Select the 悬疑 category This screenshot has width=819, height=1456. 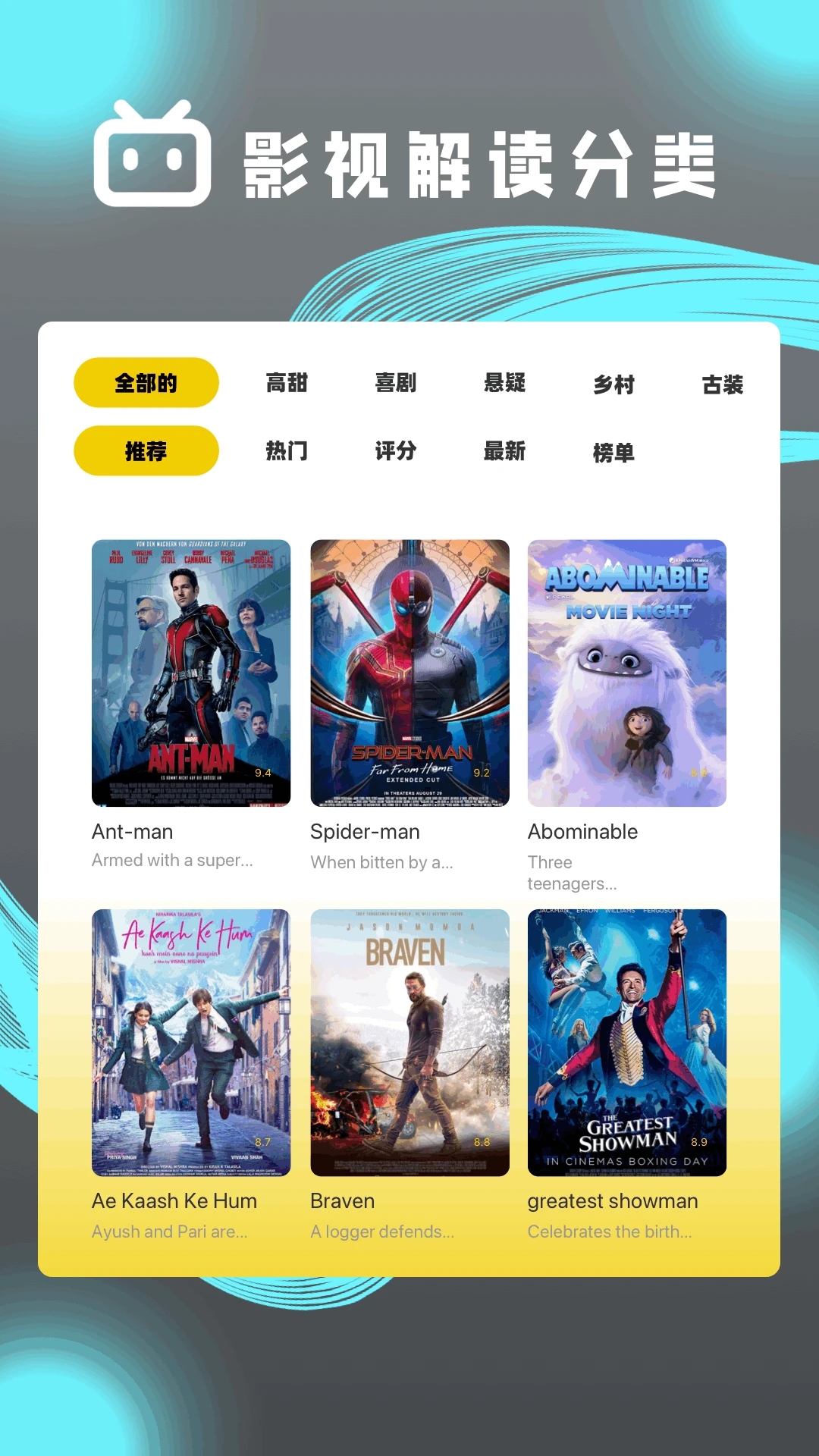coord(506,384)
